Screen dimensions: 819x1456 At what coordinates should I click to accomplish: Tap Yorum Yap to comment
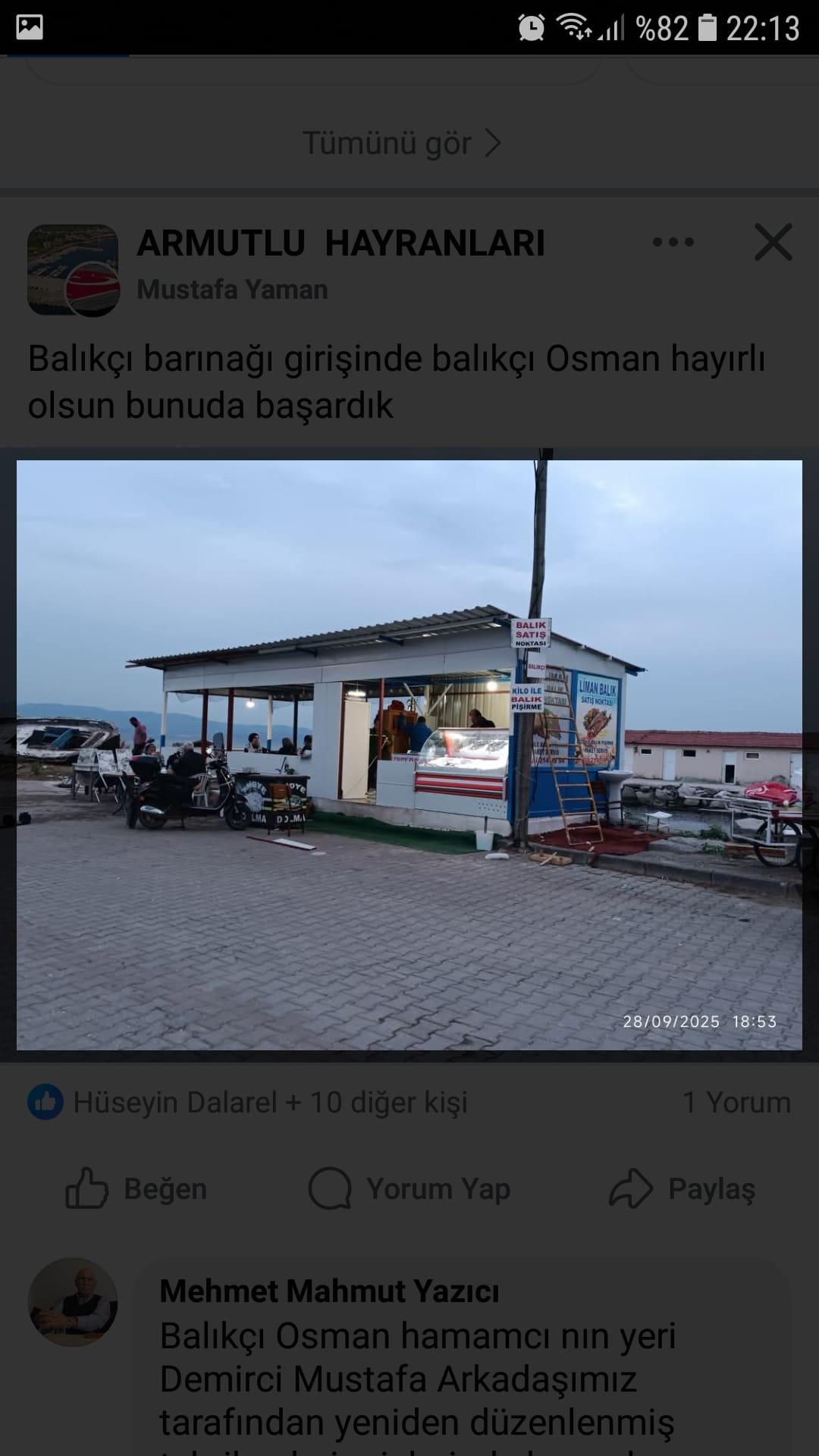(x=409, y=1188)
